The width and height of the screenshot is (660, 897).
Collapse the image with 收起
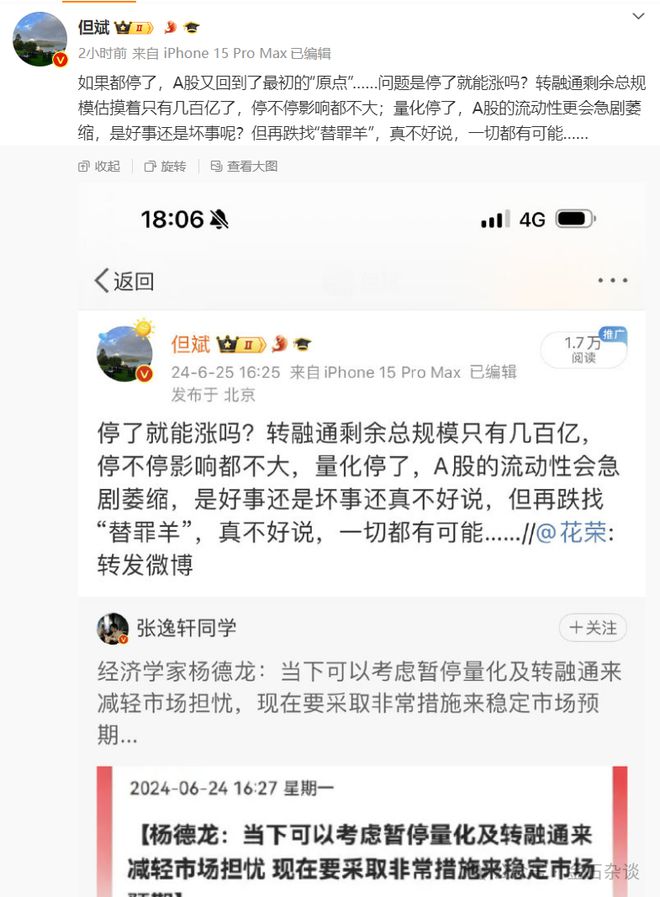(100, 166)
